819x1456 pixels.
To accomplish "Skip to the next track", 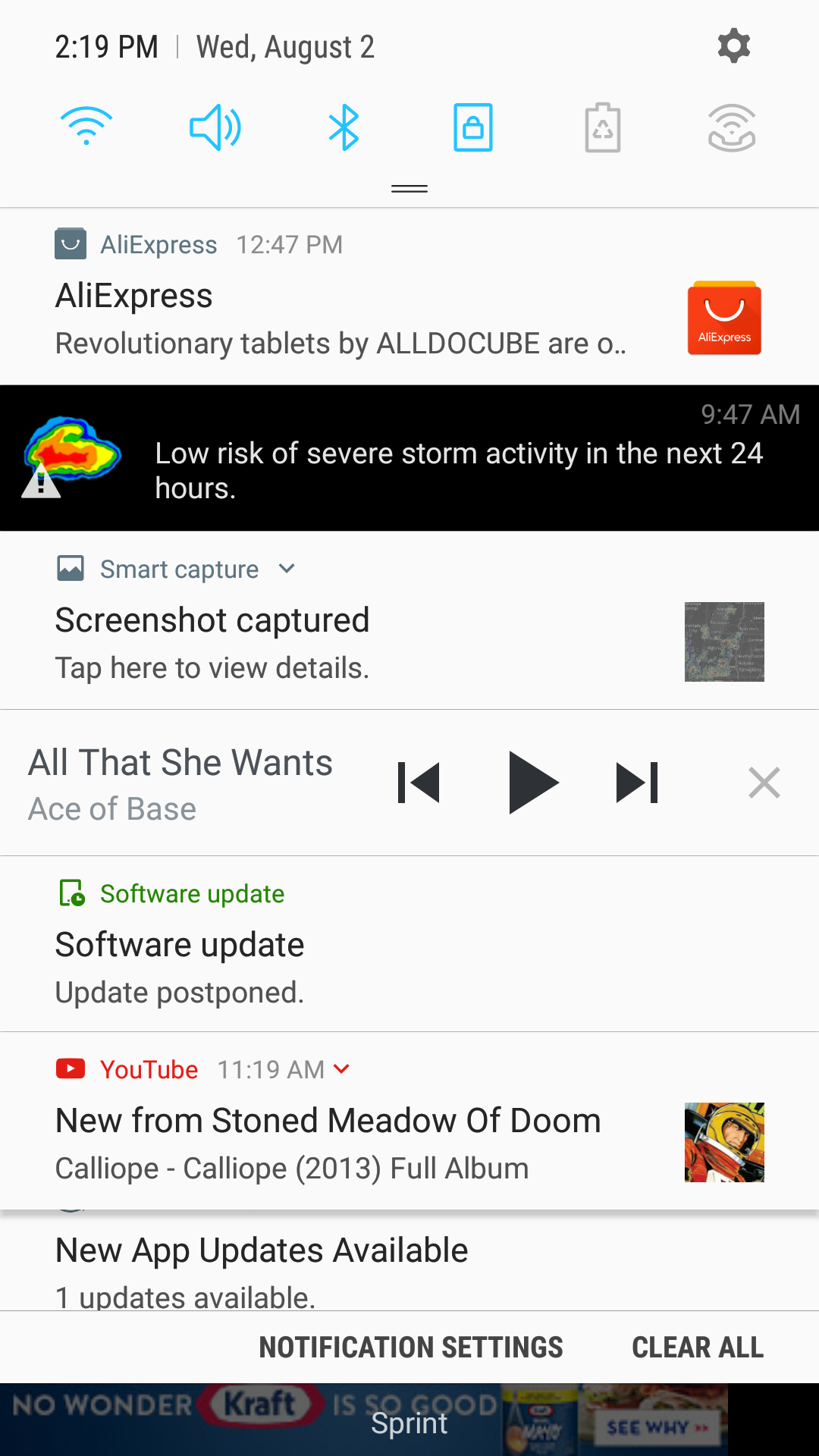I will (637, 783).
